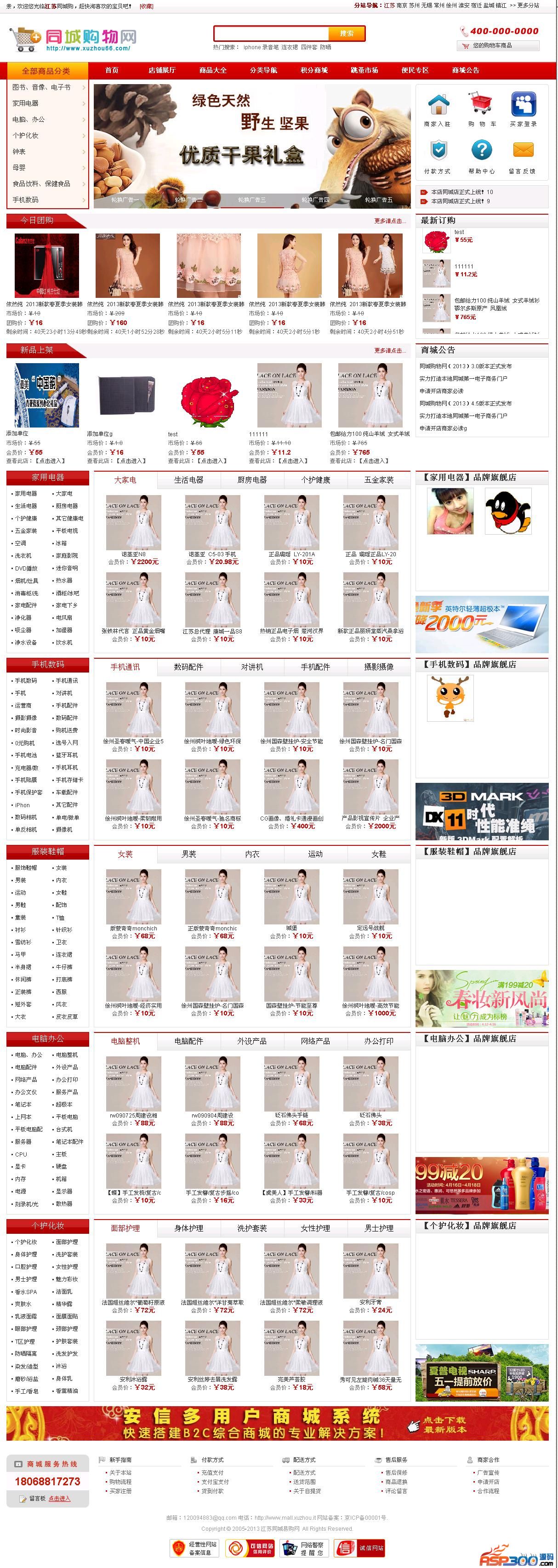Image resolution: width=558 pixels, height=1568 pixels.
Task: Open 买家登录 icon
Action: pos(524,106)
